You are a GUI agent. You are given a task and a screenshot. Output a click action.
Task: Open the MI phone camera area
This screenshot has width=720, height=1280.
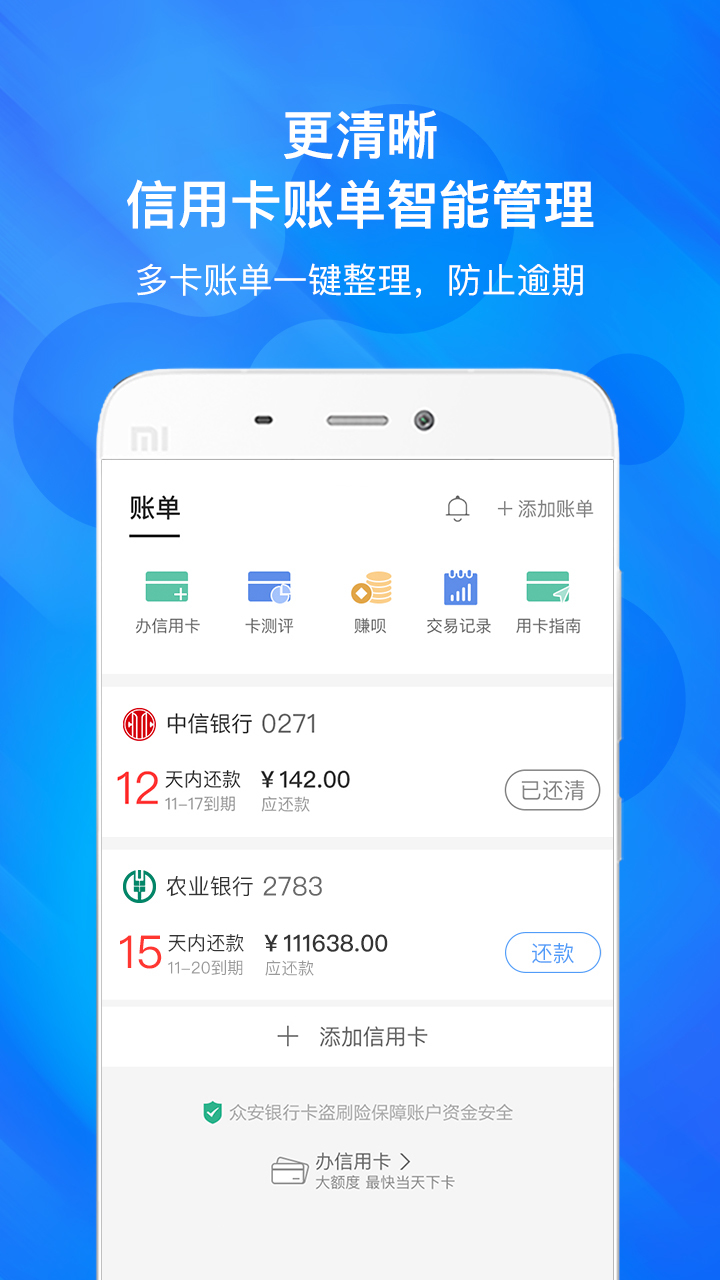[424, 419]
